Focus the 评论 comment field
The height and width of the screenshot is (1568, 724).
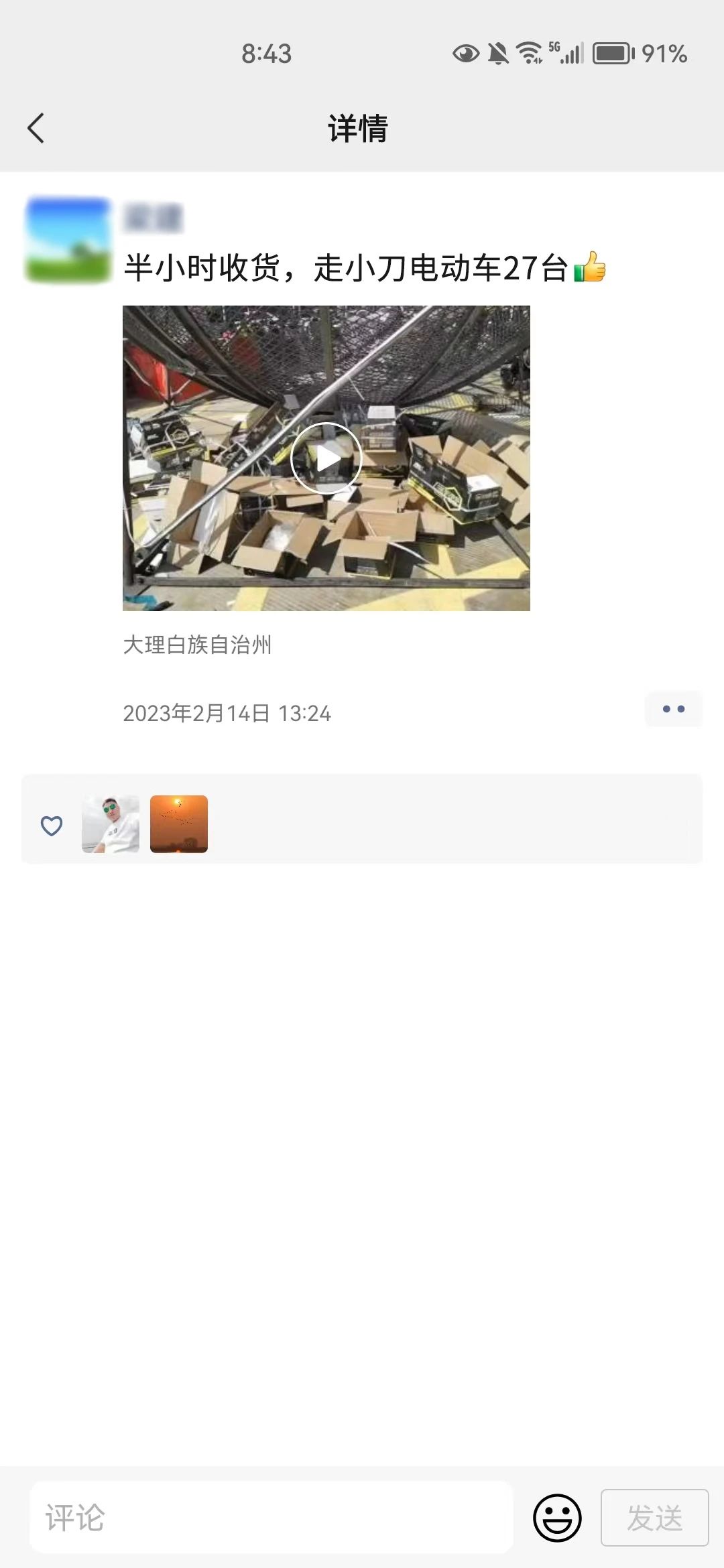pyautogui.click(x=271, y=1517)
